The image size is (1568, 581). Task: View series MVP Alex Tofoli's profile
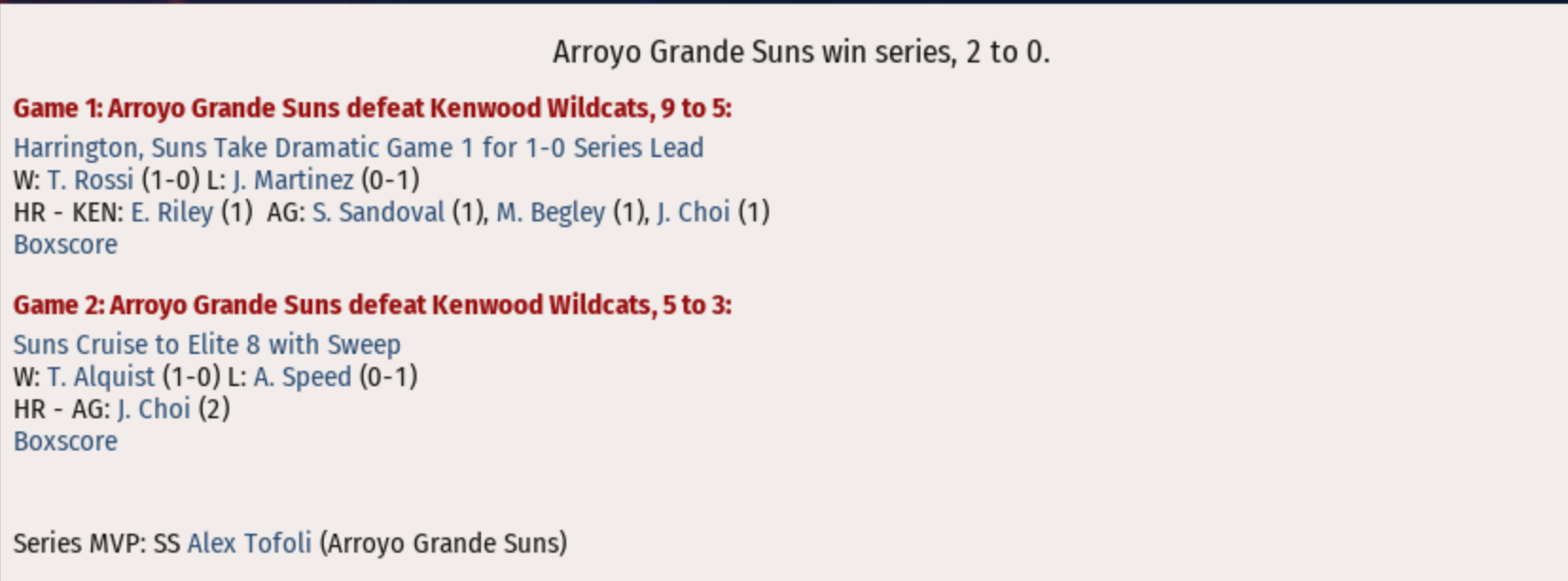pyautogui.click(x=249, y=544)
